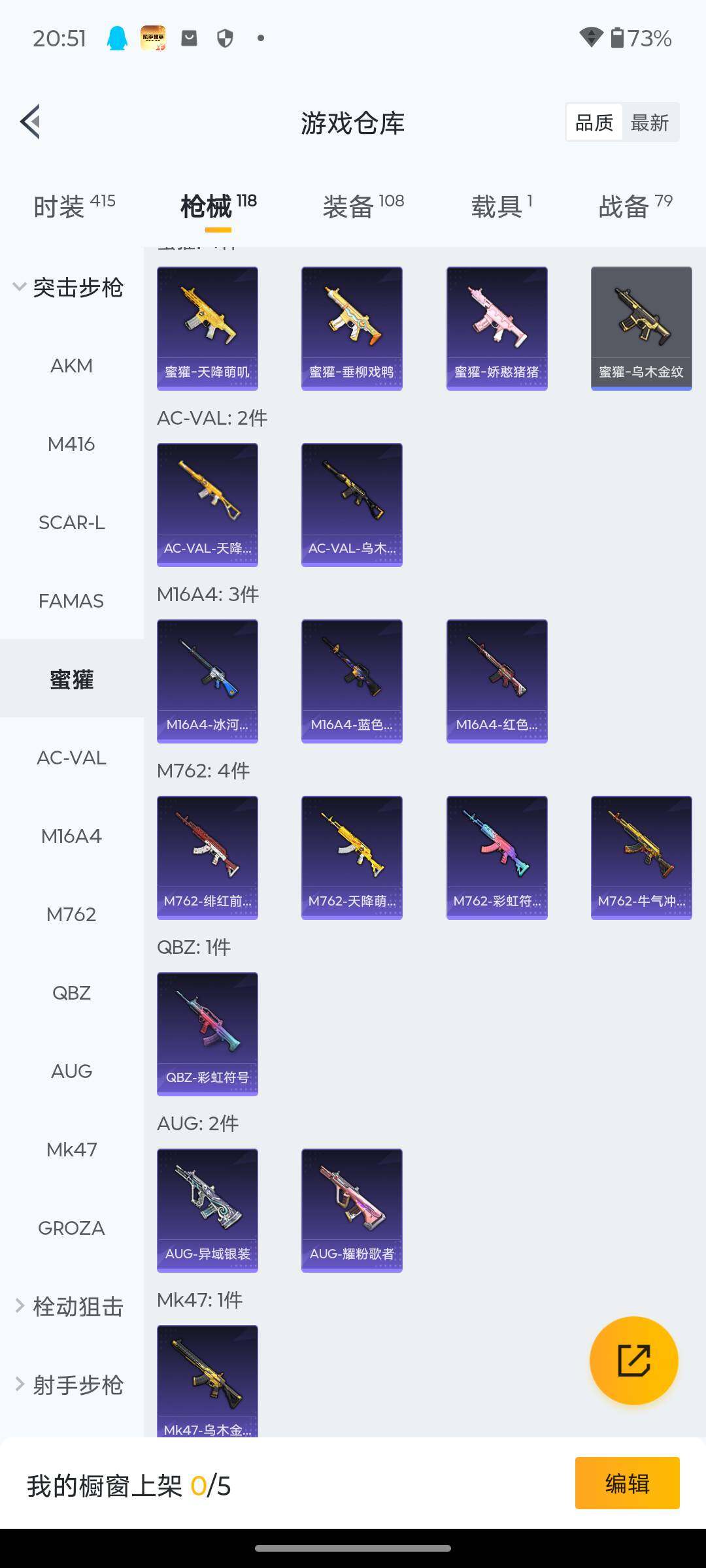Open the AUG-耀粉歌者 skin
706x1568 pixels.
pos(352,1210)
